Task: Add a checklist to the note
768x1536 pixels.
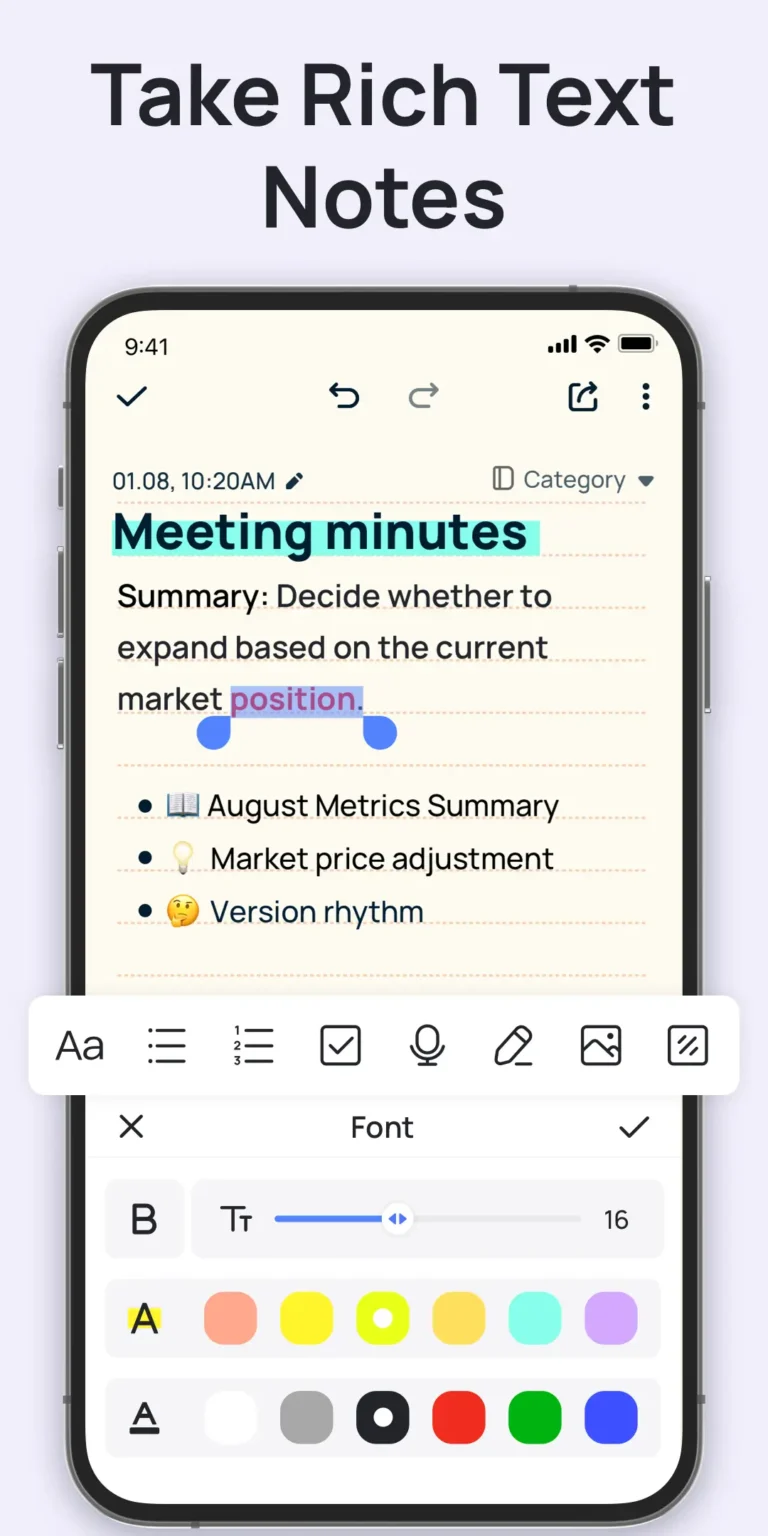Action: click(340, 1046)
